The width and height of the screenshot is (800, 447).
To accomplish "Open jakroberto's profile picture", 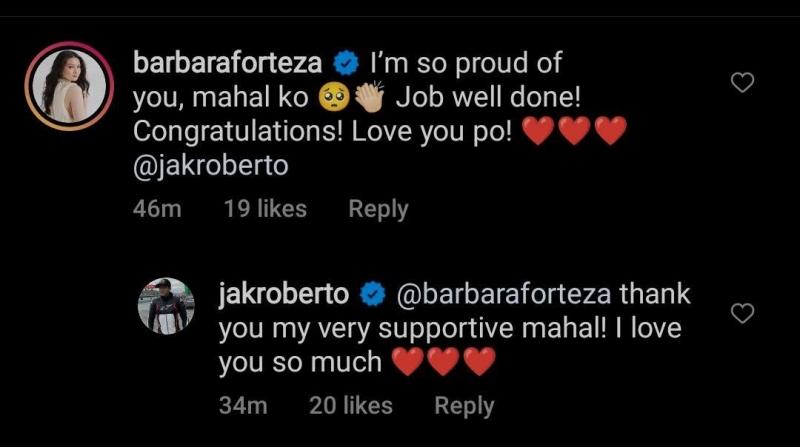I will pyautogui.click(x=165, y=306).
